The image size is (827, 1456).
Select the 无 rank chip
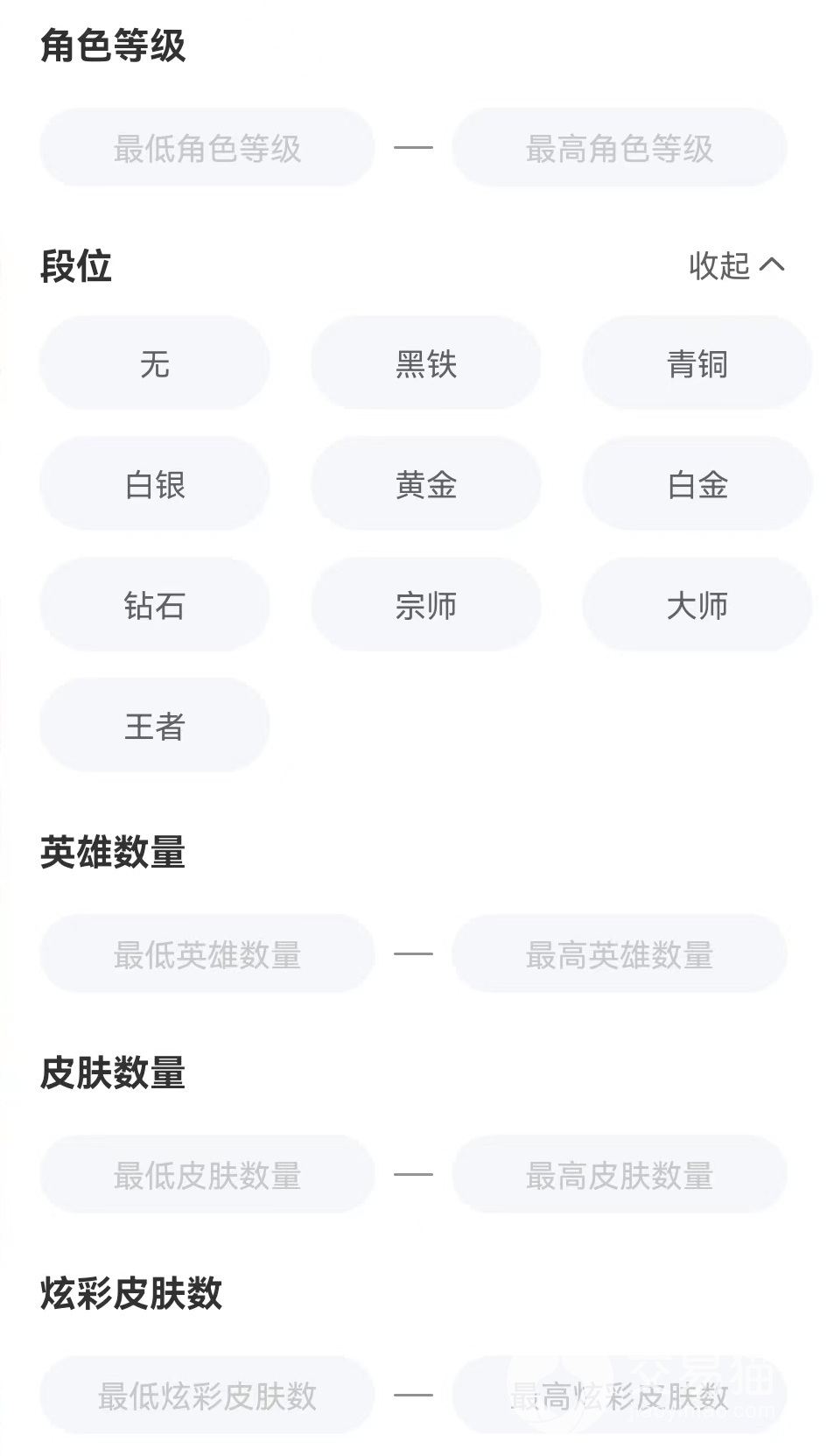click(155, 363)
